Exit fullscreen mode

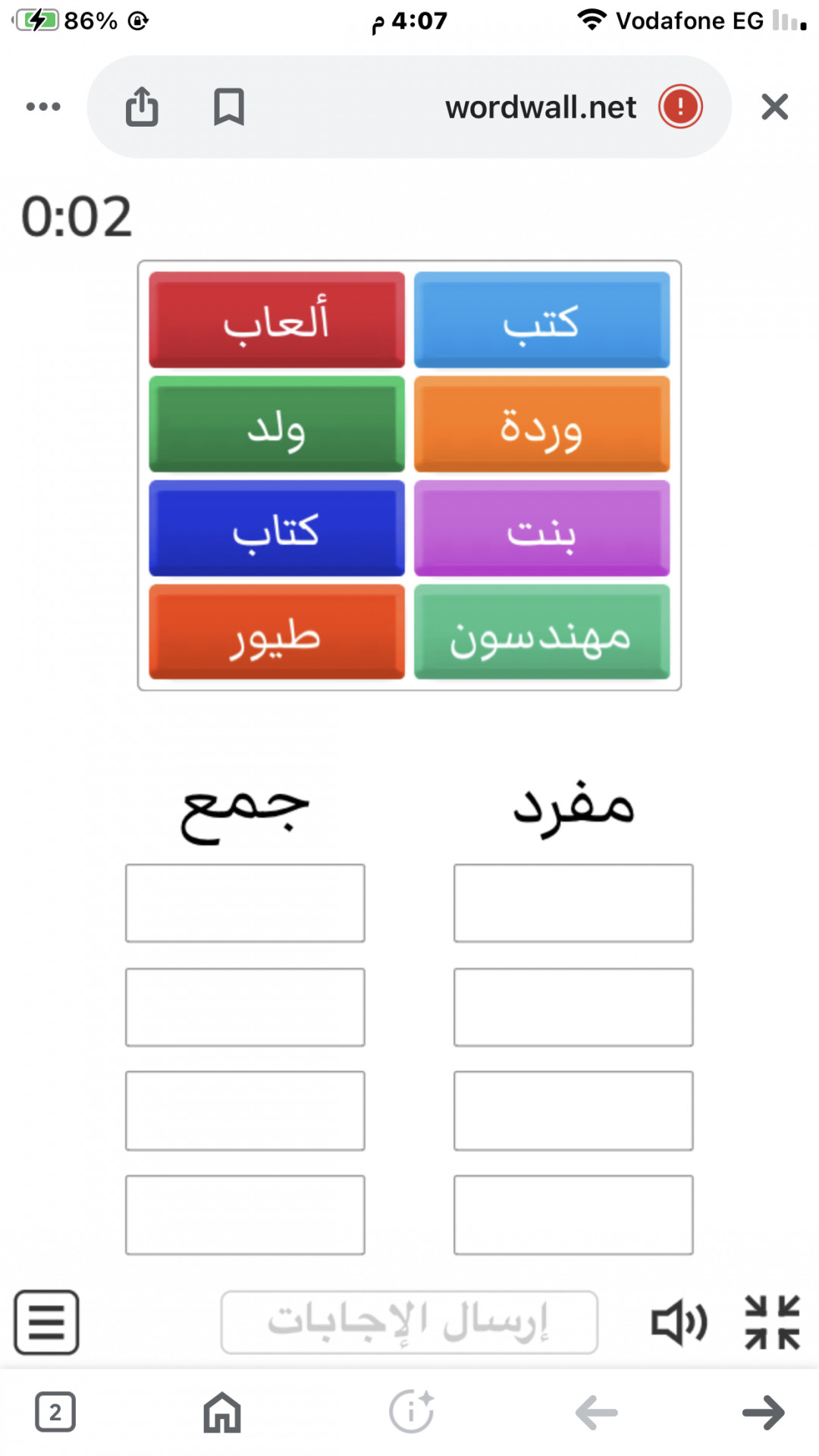772,1323
